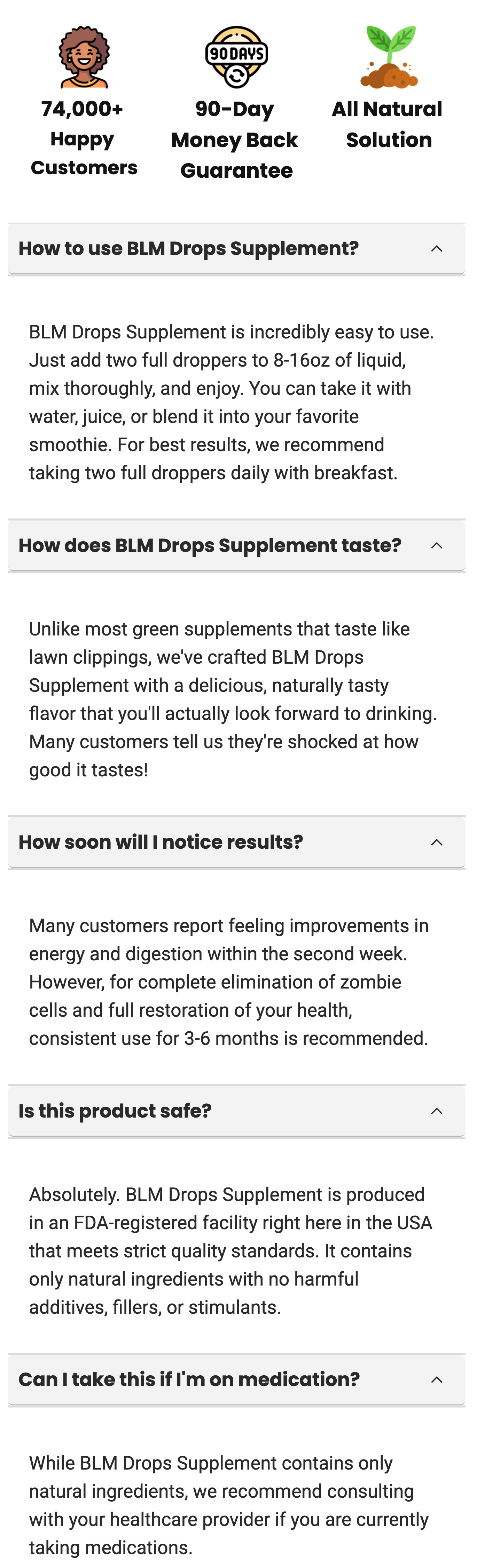The height and width of the screenshot is (1568, 477).
Task: Collapse 'How soon will I notice results?'
Action: tap(436, 842)
